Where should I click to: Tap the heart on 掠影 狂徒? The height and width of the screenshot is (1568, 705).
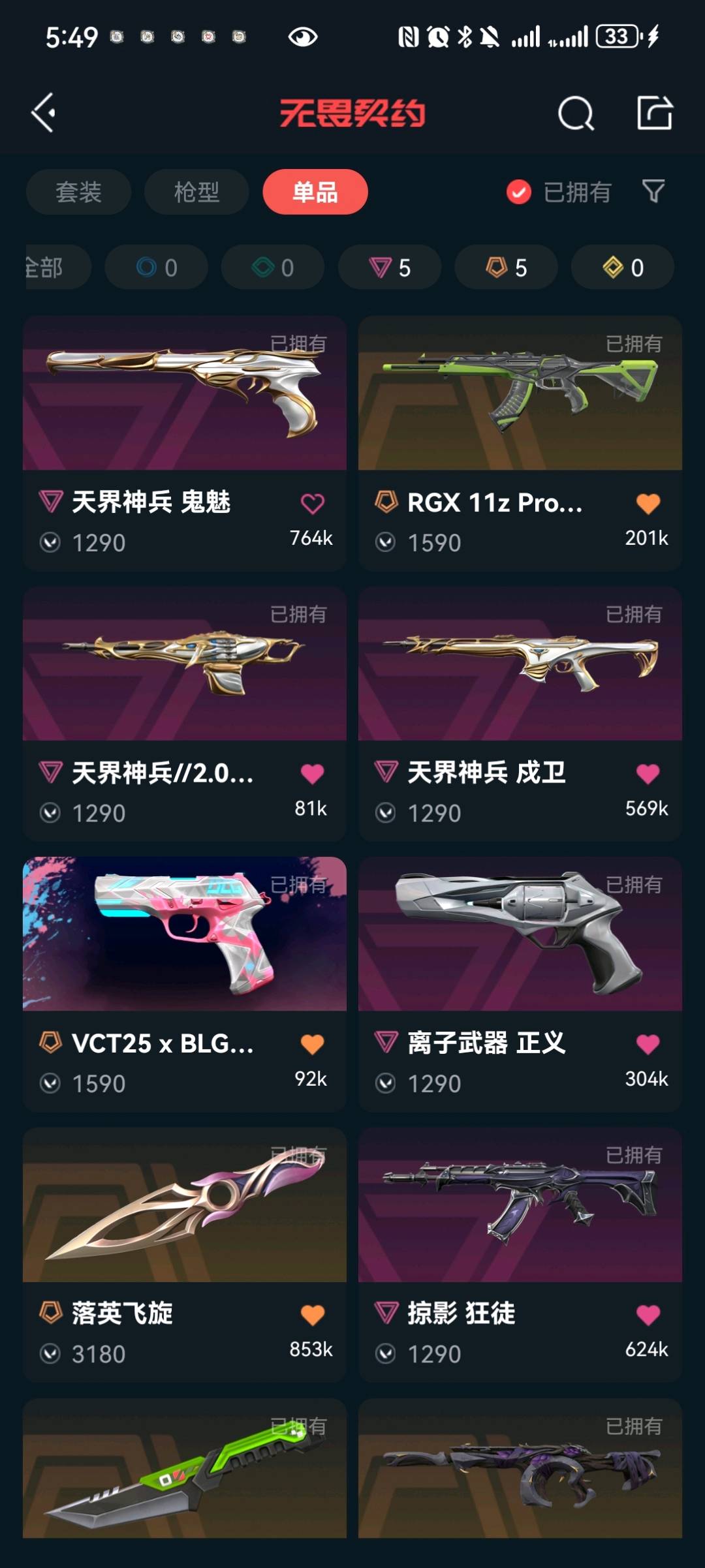tap(648, 1314)
